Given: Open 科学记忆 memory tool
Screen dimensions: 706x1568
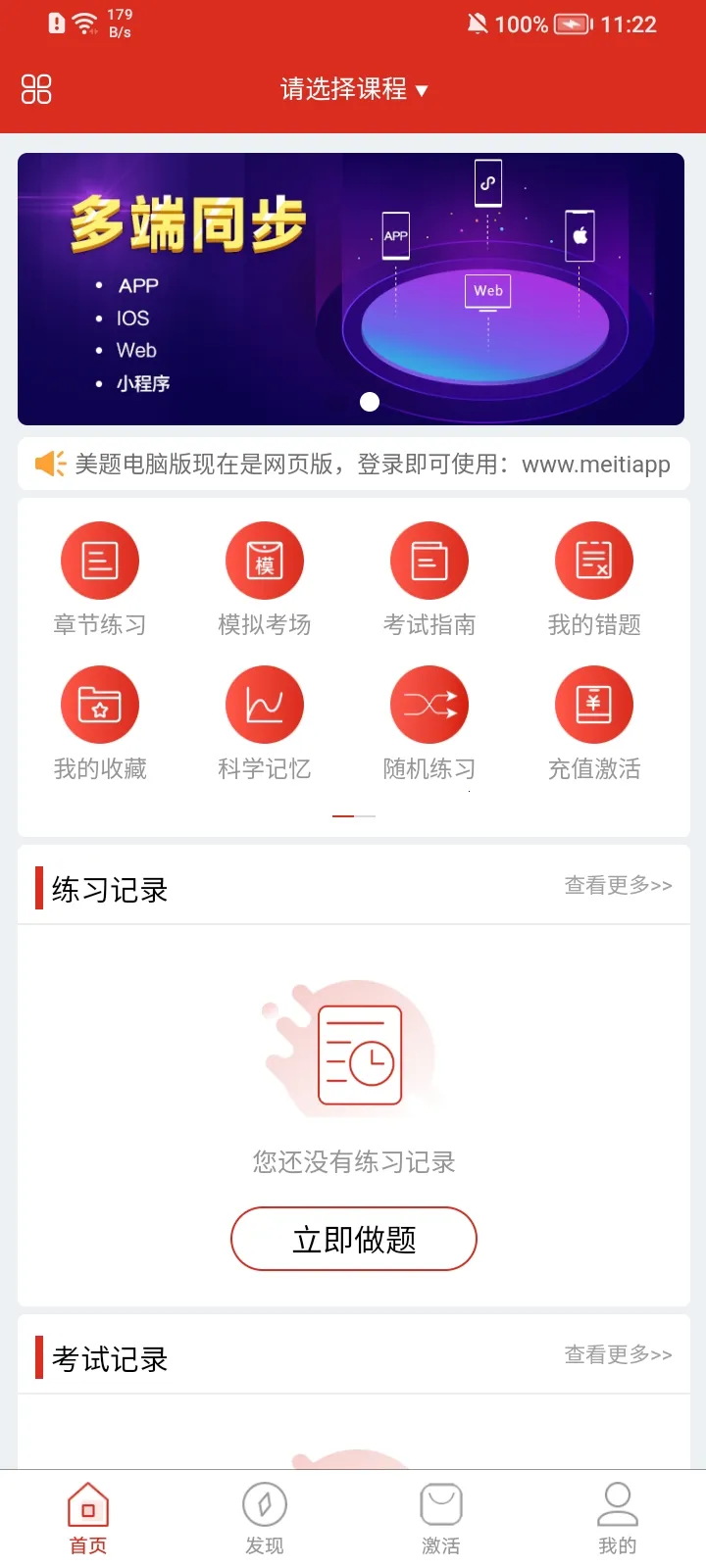Looking at the screenshot, I should tap(265, 722).
